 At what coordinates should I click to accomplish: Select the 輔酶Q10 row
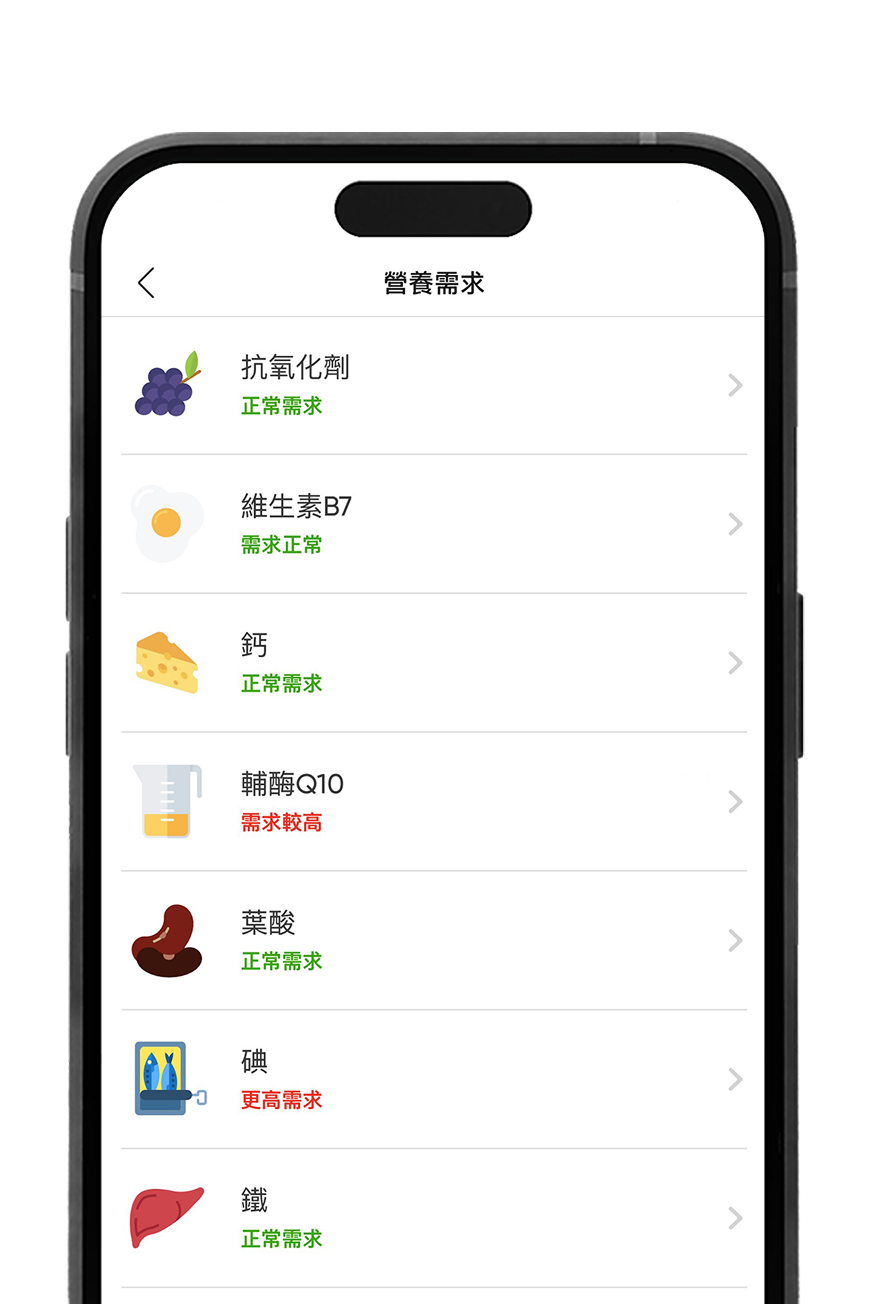click(434, 802)
